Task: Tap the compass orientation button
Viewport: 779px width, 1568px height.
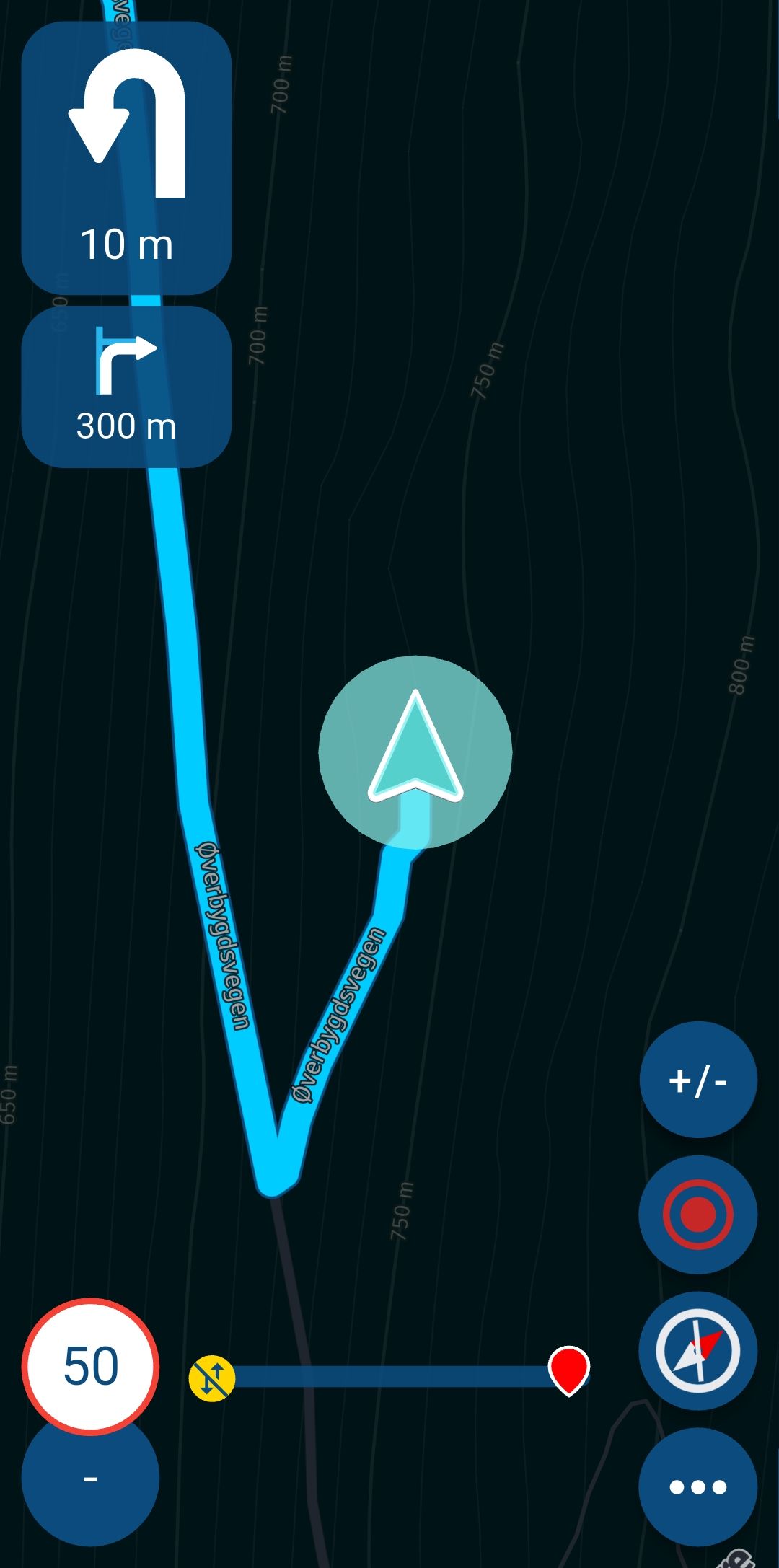Action: point(697,1350)
